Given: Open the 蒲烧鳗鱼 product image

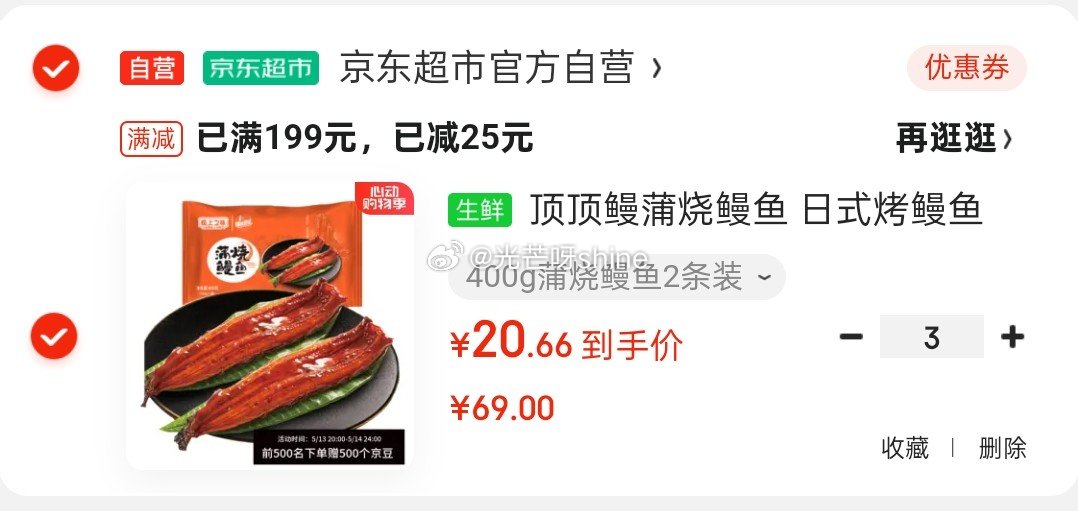Looking at the screenshot, I should (x=270, y=326).
